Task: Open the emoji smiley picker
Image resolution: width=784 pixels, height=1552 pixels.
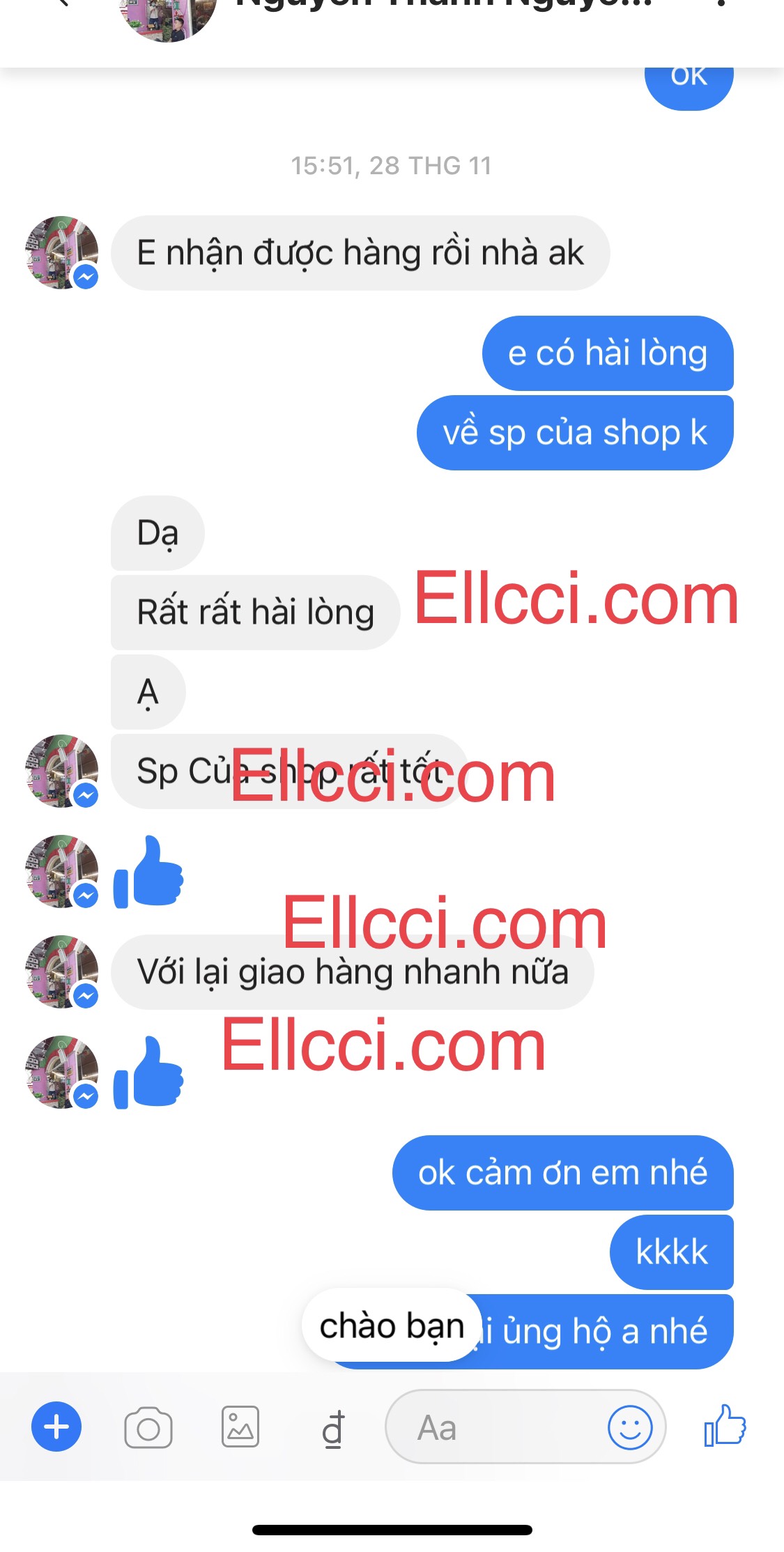Action: (630, 1427)
